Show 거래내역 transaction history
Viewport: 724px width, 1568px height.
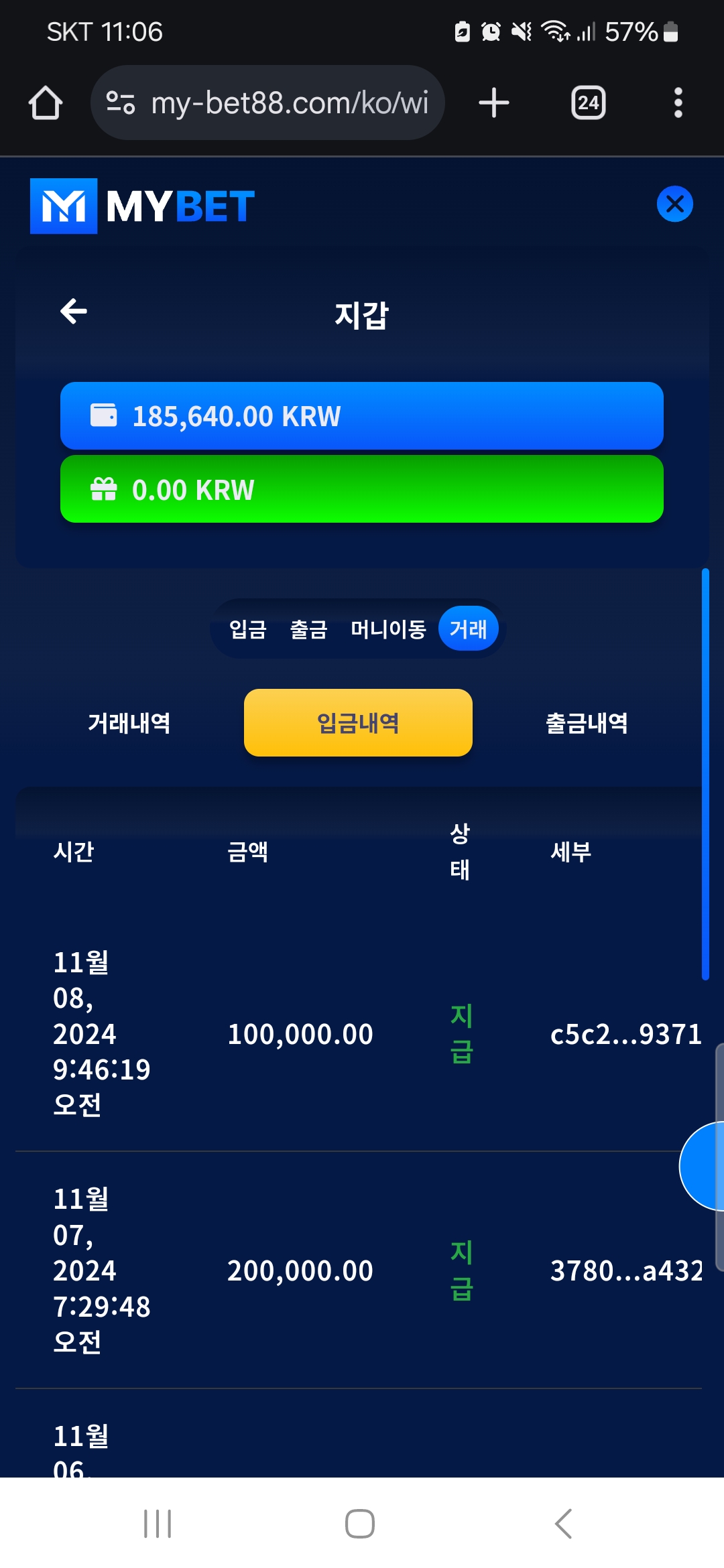129,723
